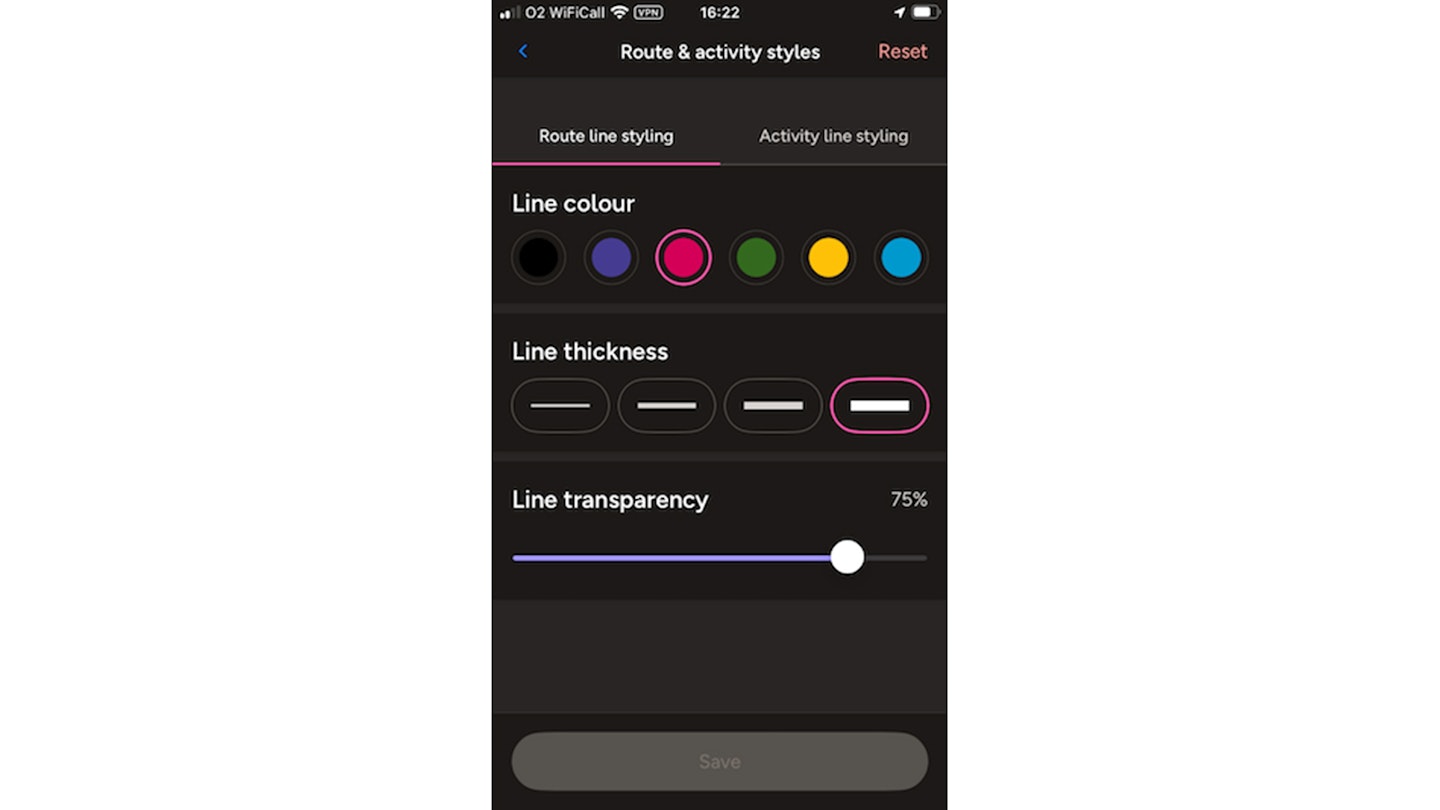Select the Route line styling tab
This screenshot has width=1440, height=810.
606,136
